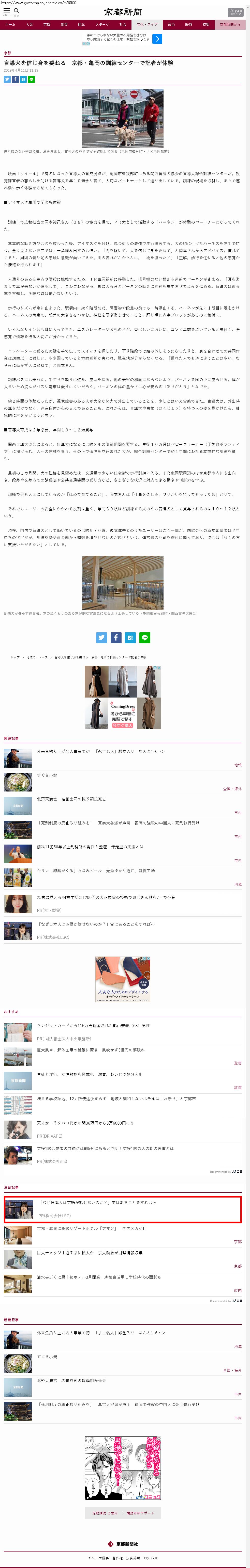Image resolution: width=250 pixels, height=1568 pixels.
Task: Open related article すぐき小鍋
Action: pyautogui.click(x=47, y=775)
